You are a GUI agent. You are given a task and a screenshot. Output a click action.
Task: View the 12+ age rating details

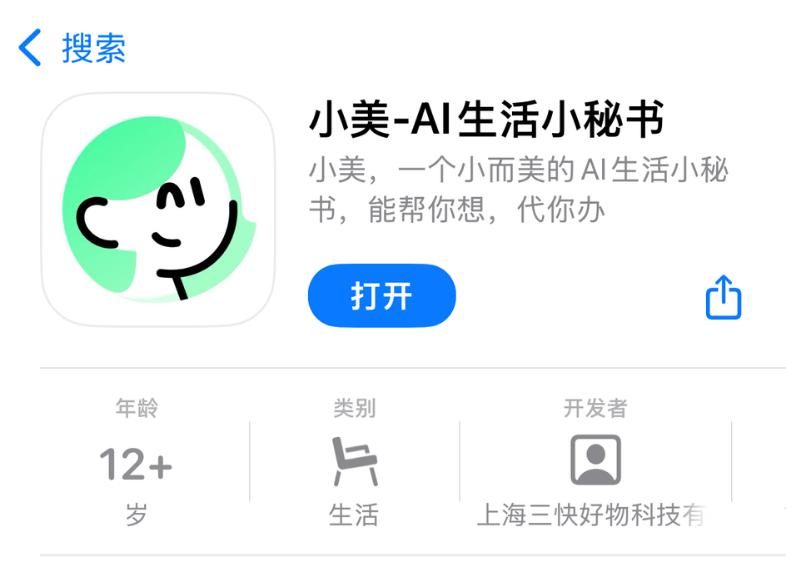click(136, 463)
